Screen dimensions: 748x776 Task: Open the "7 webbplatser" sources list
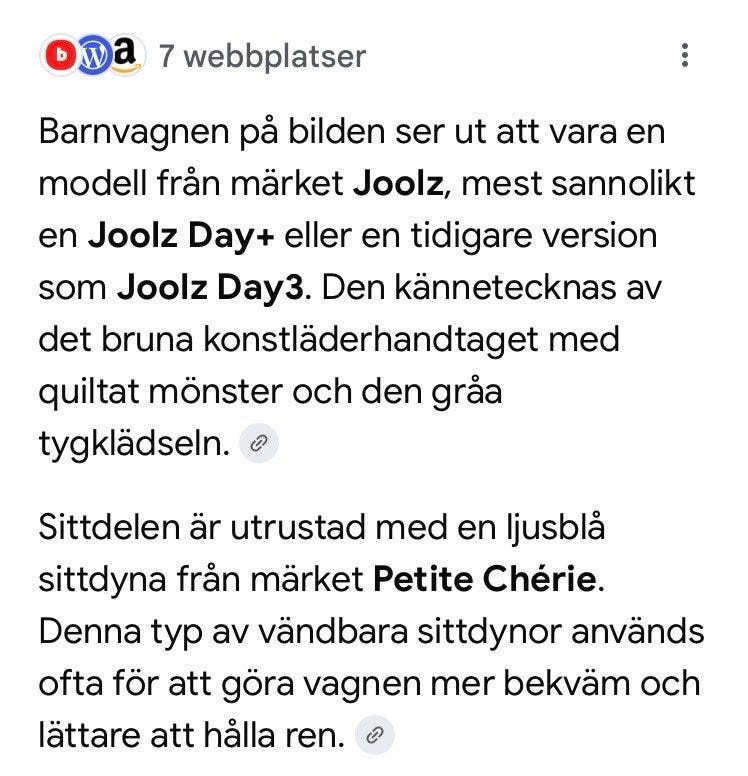262,57
